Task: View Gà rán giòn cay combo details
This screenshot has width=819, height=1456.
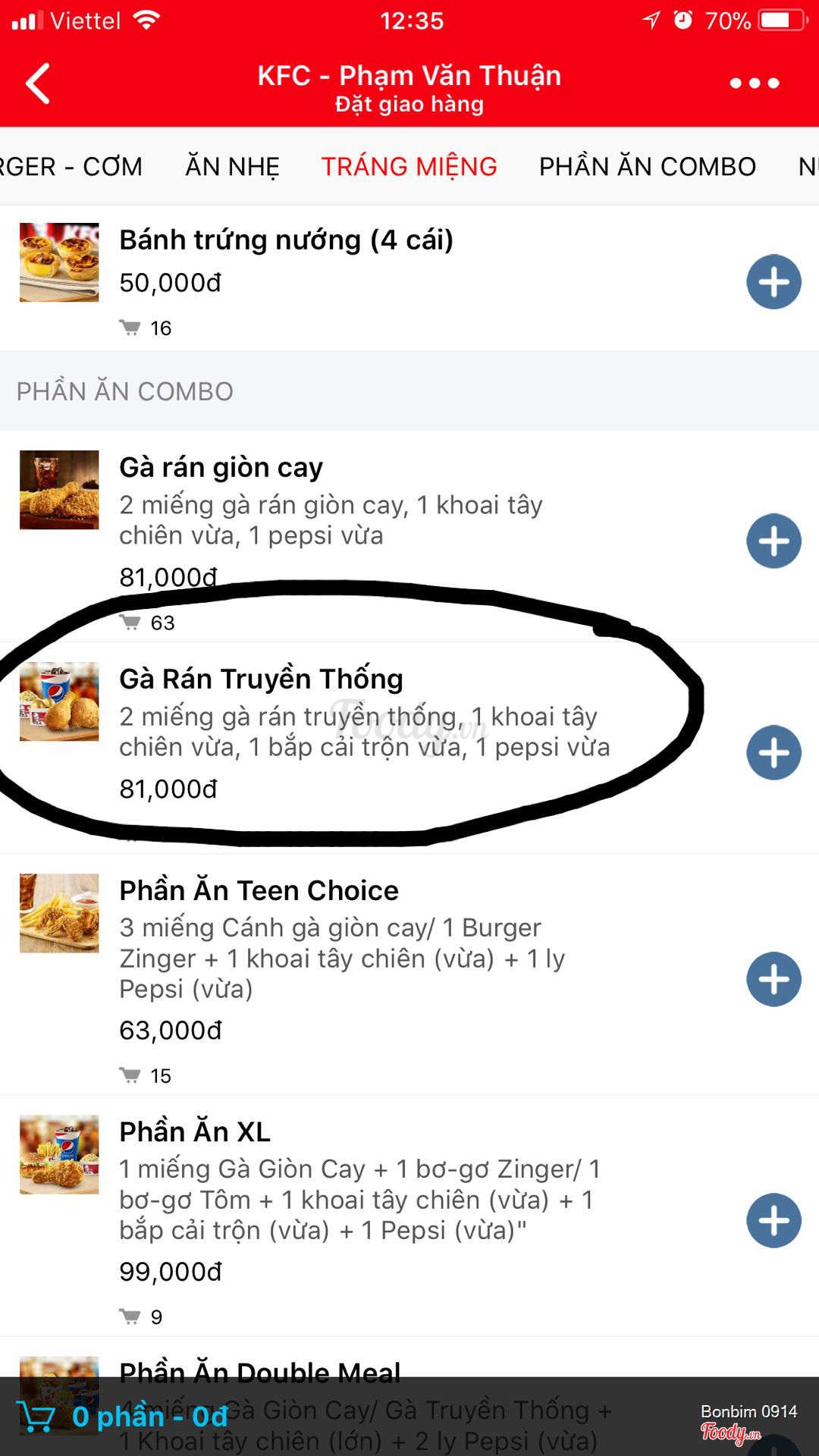Action: pos(221,468)
